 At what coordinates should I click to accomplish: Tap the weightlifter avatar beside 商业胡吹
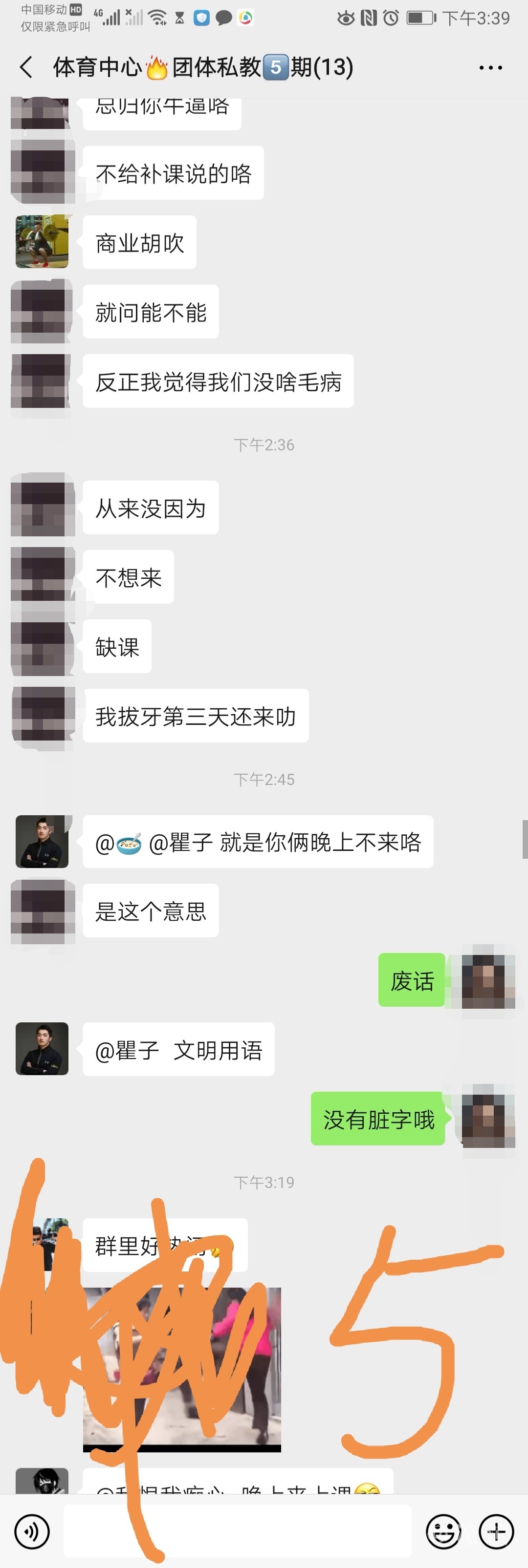click(x=42, y=242)
